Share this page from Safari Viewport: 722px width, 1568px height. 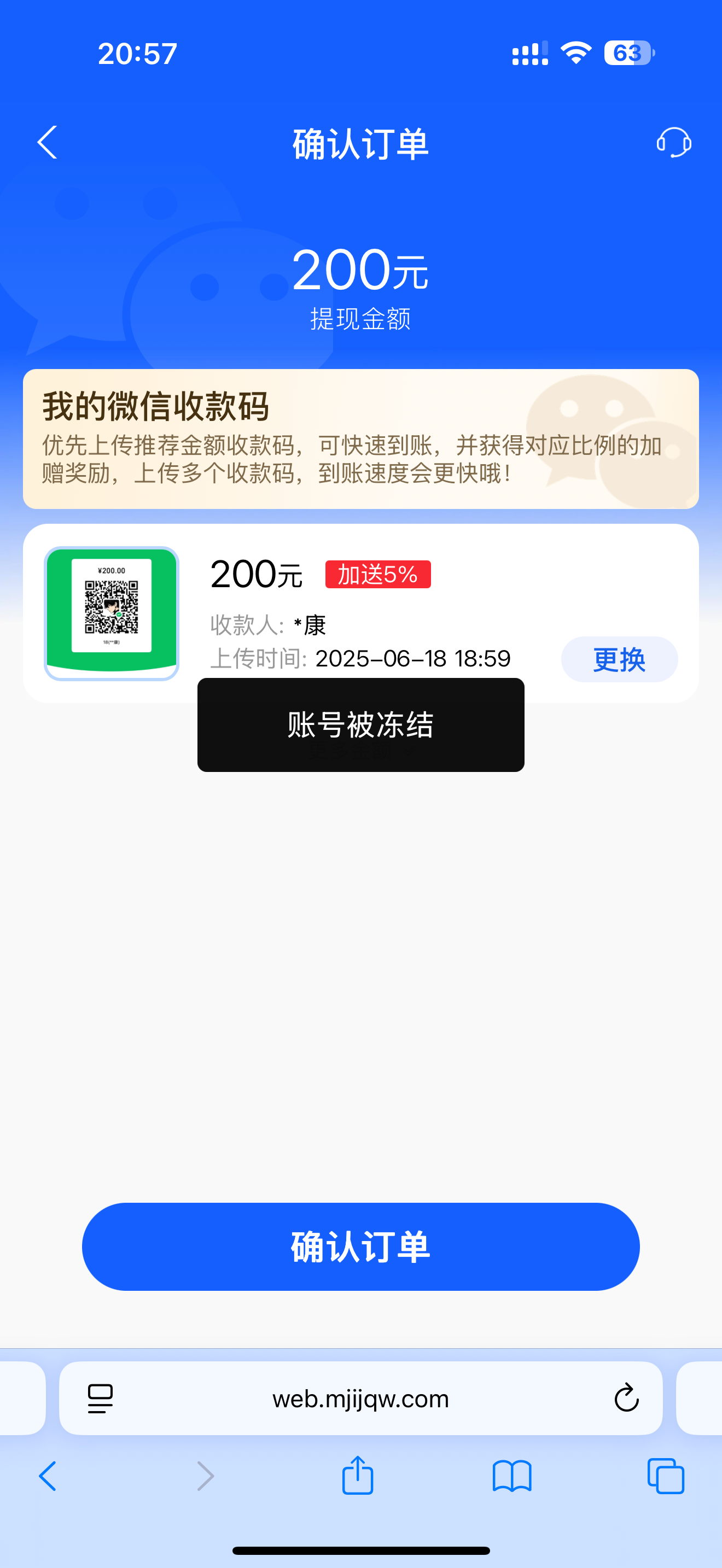coord(357,1475)
